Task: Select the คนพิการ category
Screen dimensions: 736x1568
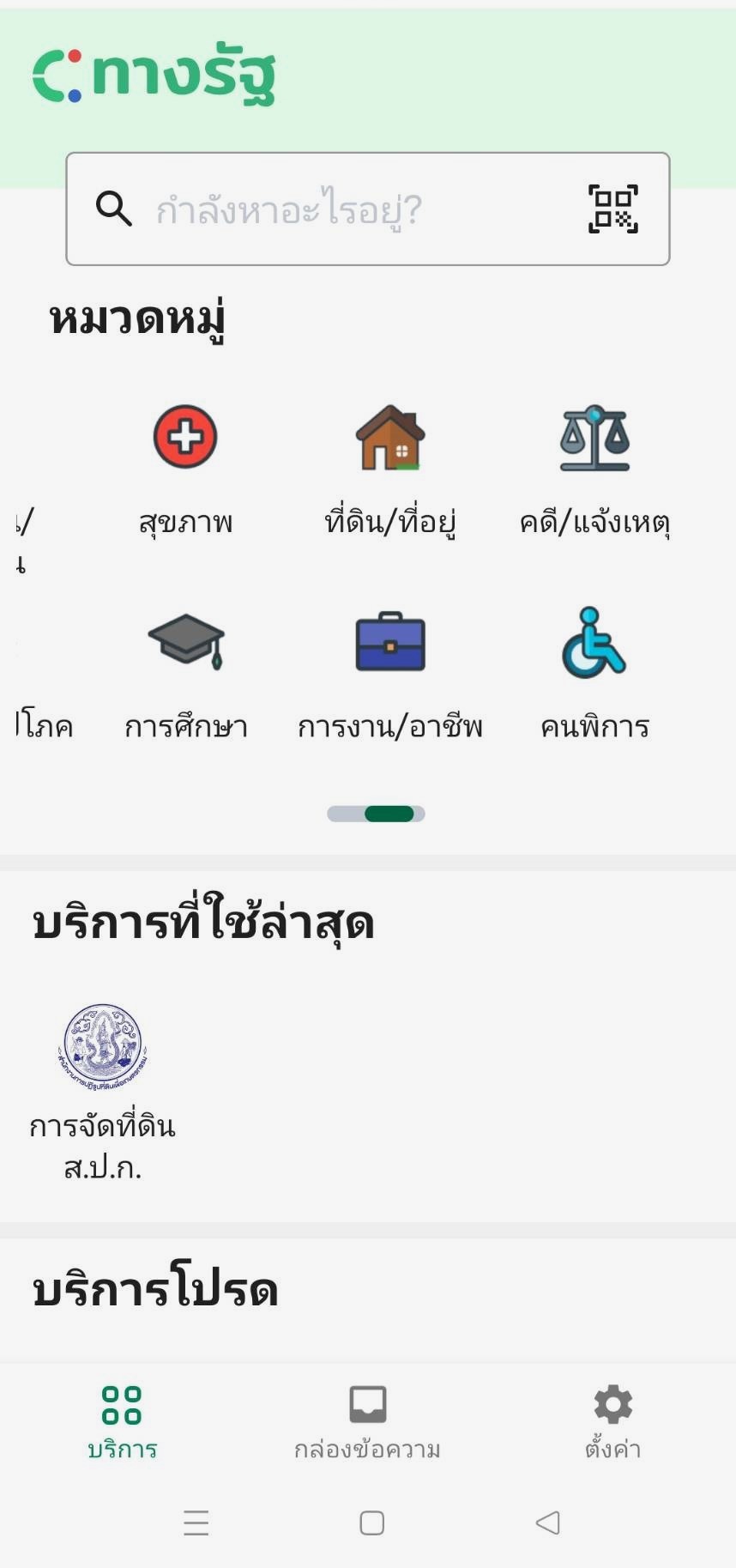Action: coord(594,675)
